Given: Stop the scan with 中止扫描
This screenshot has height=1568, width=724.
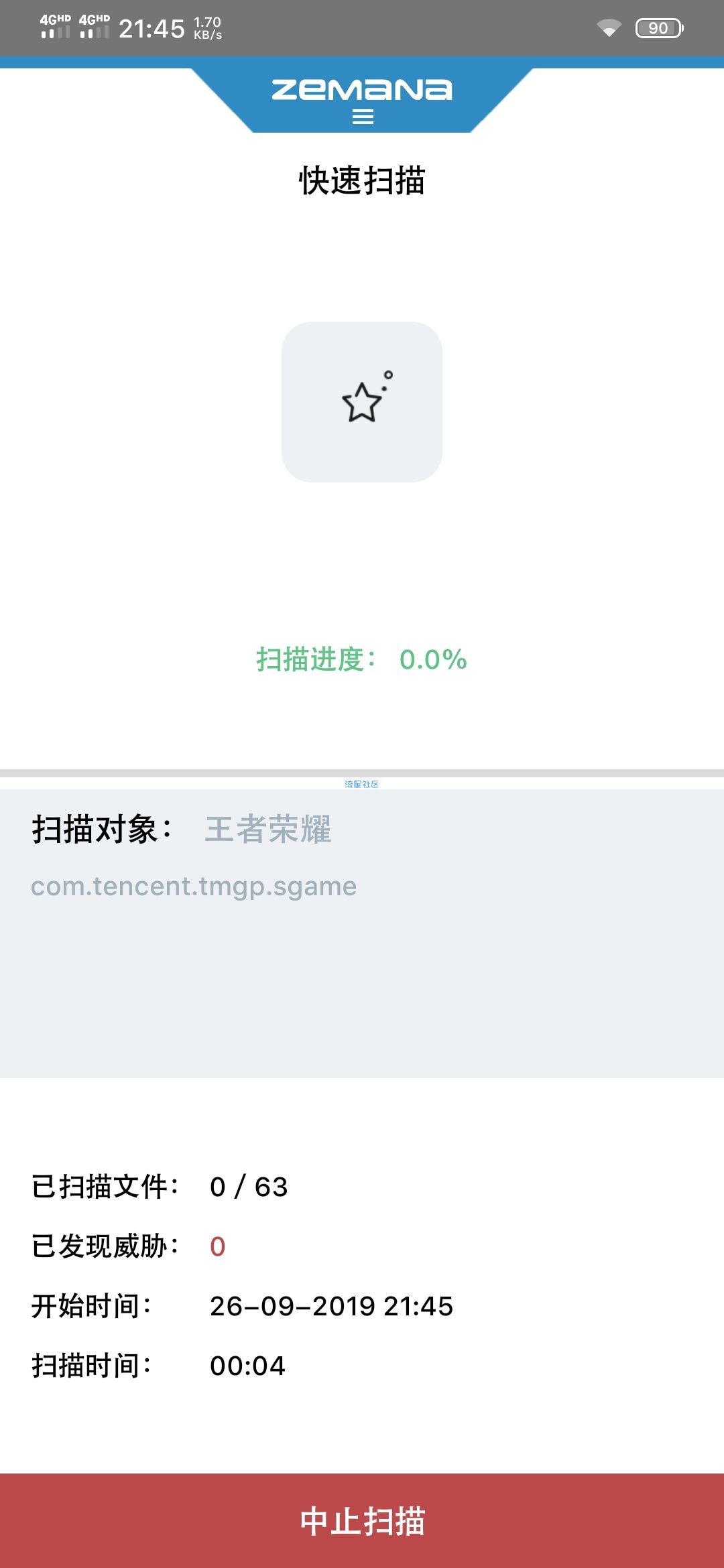Looking at the screenshot, I should point(362,1520).
